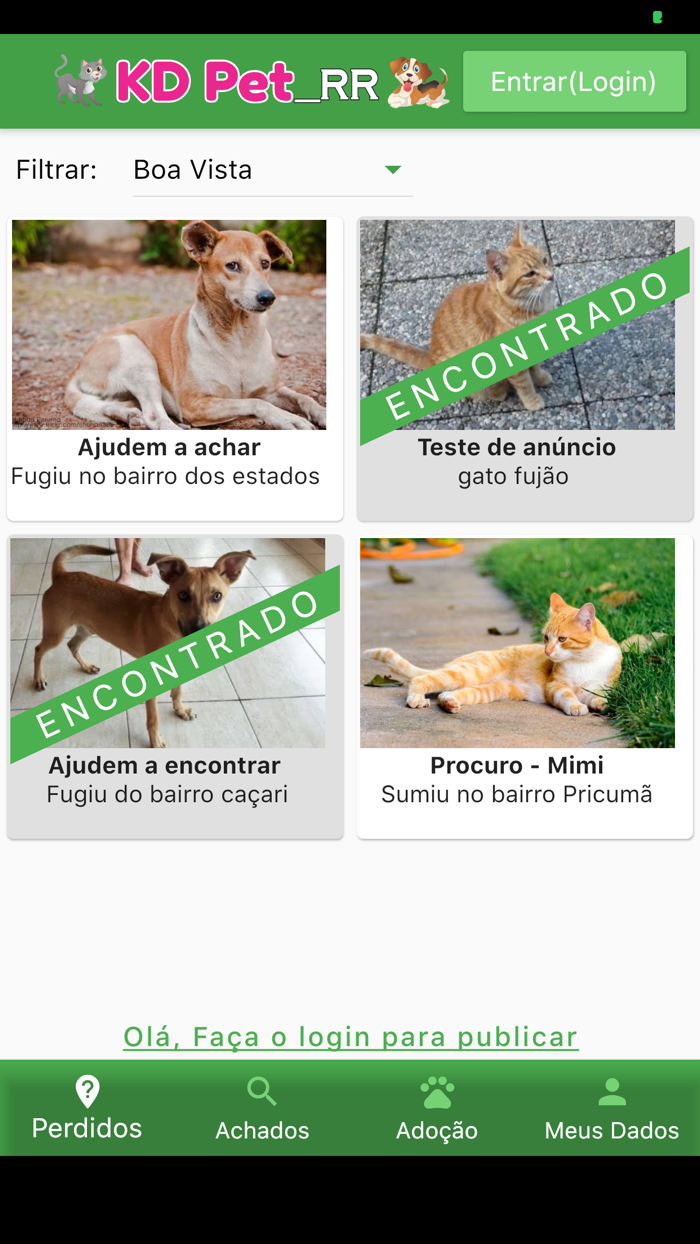Open the Teste de anúncio cat listing

pyautogui.click(x=524, y=368)
